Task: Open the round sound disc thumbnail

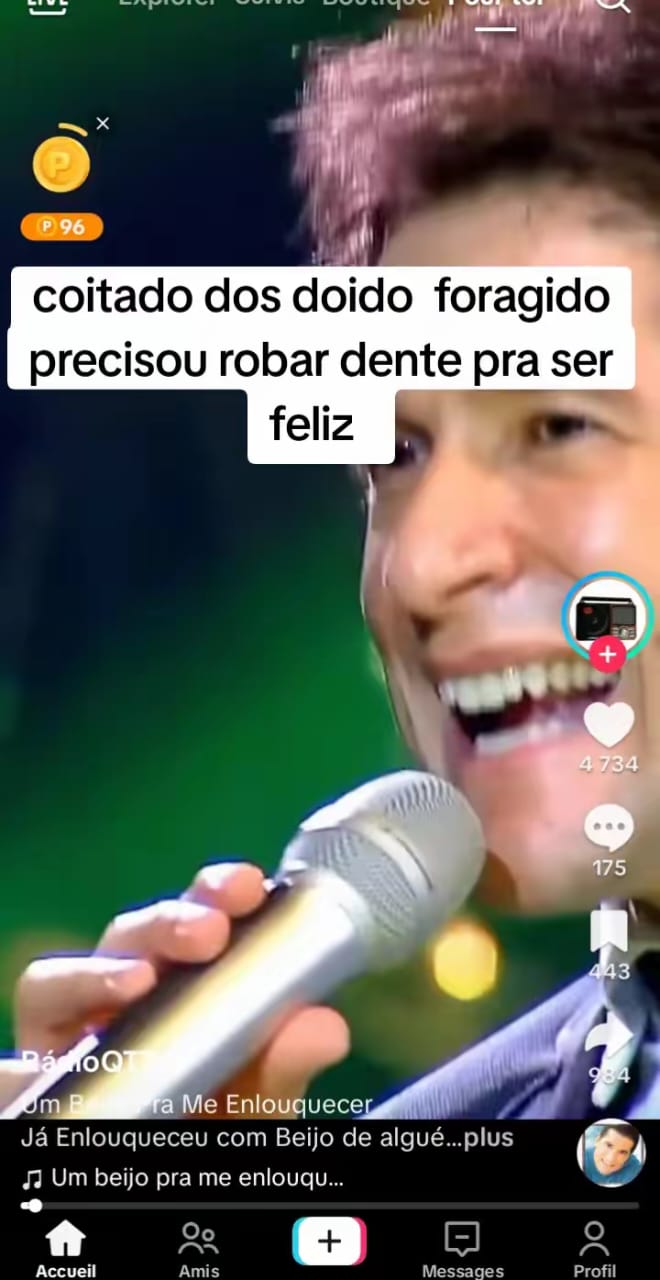Action: click(x=610, y=1153)
